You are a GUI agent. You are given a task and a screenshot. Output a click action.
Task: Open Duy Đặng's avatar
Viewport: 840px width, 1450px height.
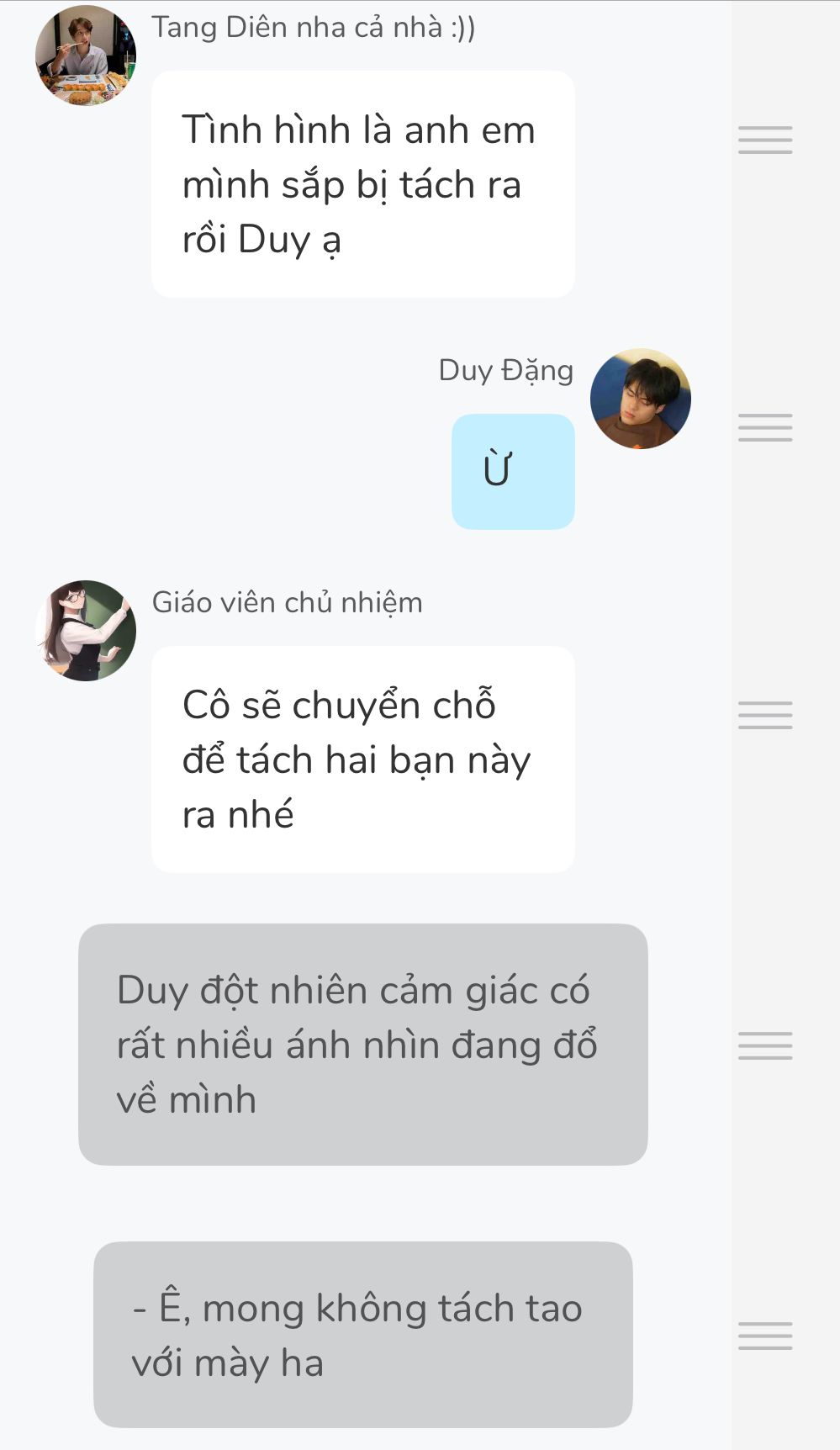coord(641,399)
